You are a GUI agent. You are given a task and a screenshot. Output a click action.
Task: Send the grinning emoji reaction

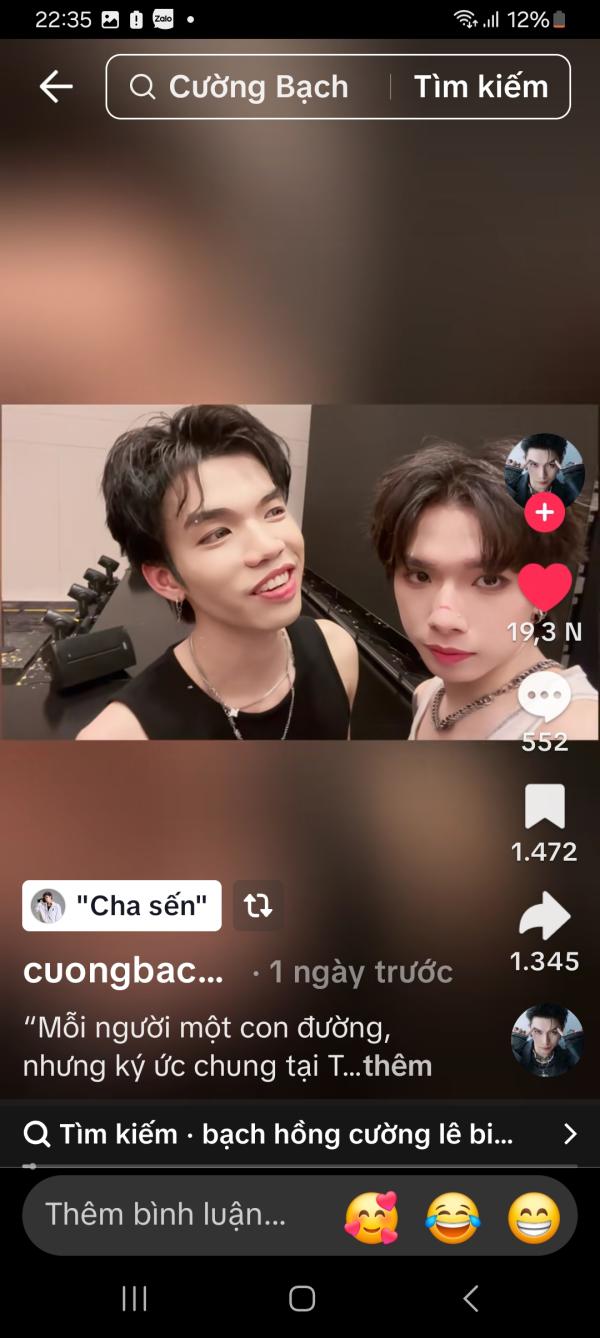pyautogui.click(x=533, y=1216)
